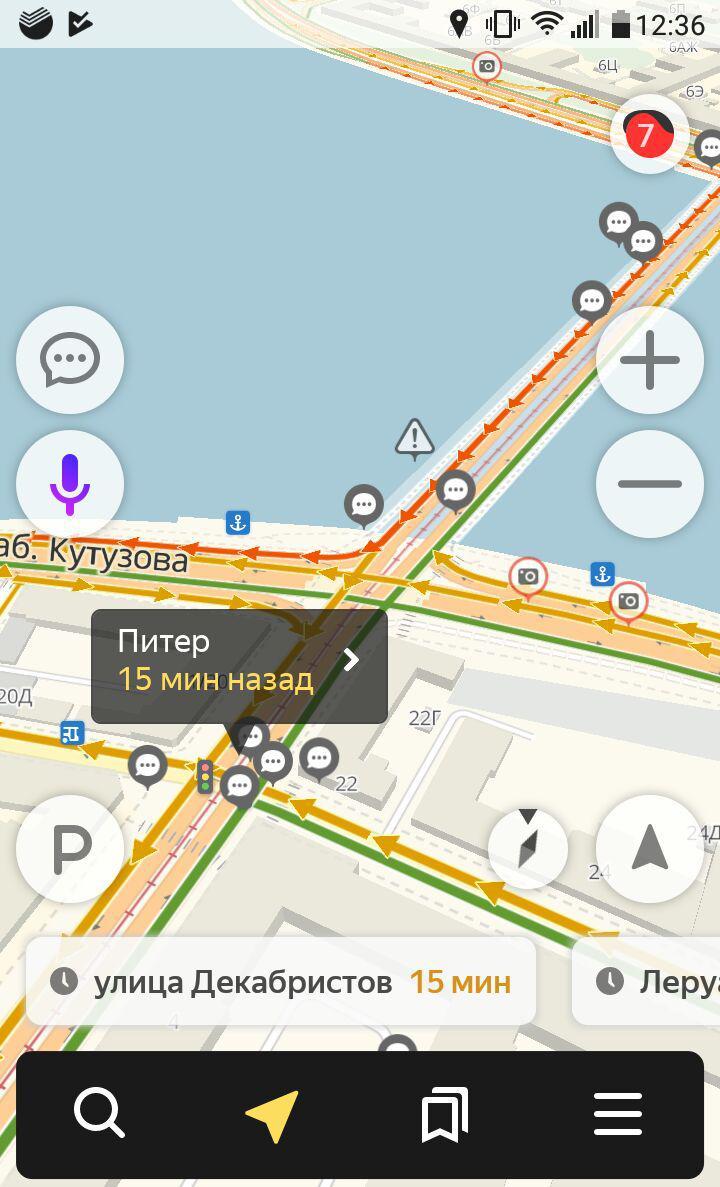
Task: Open the hamburger menu
Action: point(618,1114)
